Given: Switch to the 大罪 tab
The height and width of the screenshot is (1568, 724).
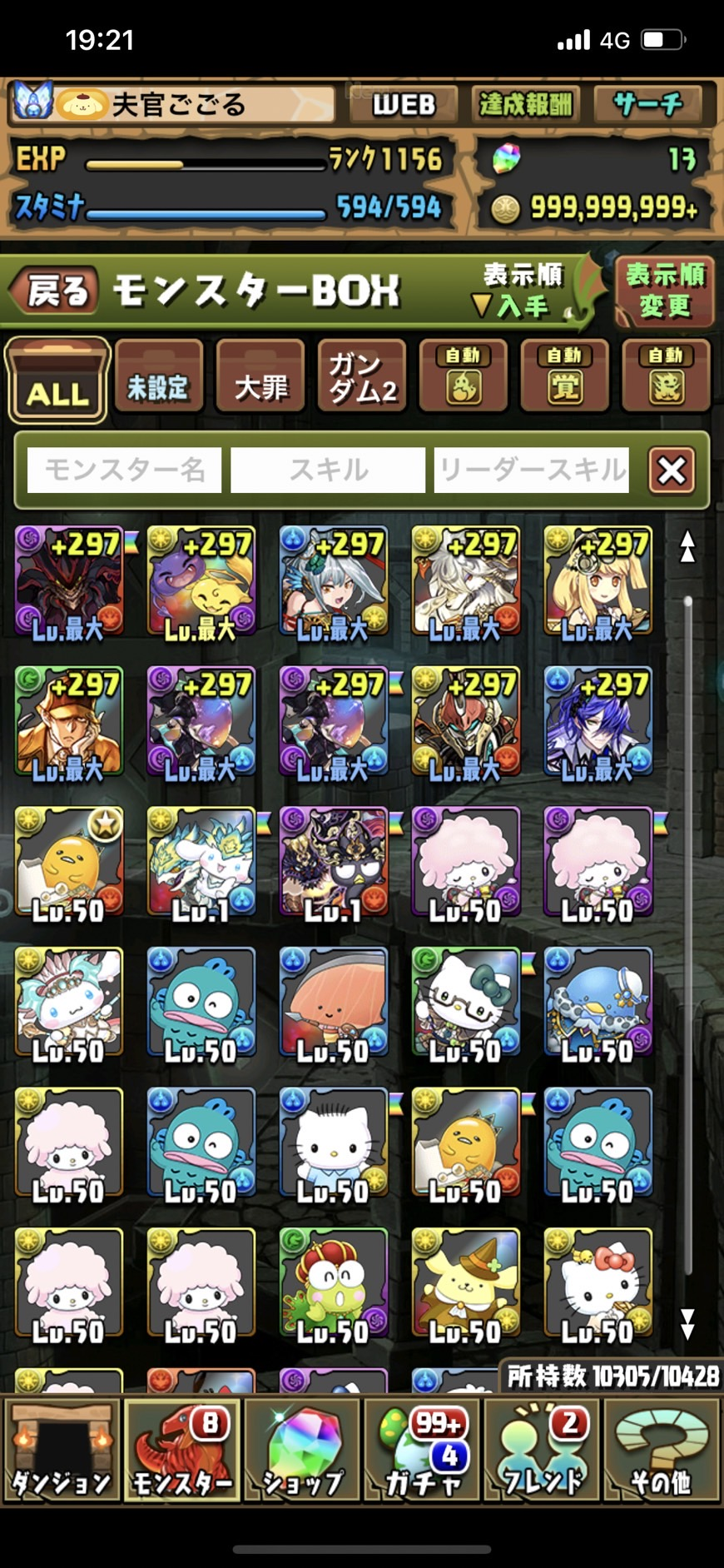Looking at the screenshot, I should click(260, 376).
